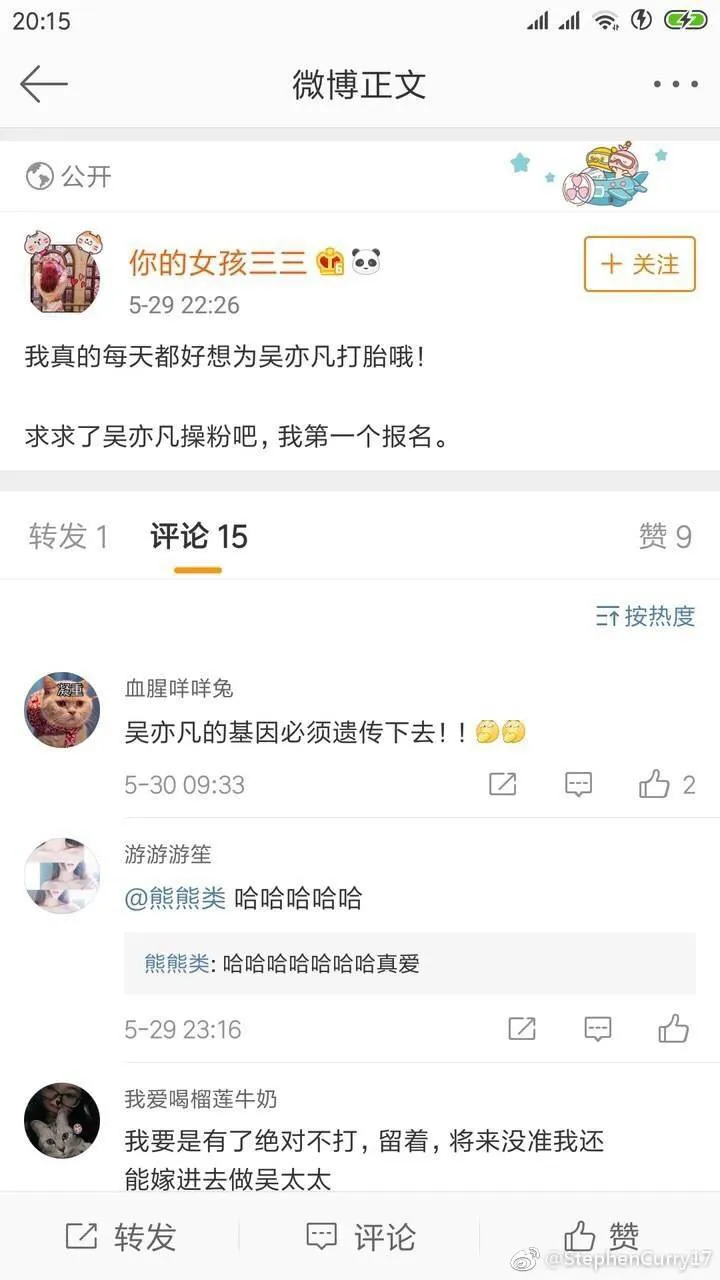
Task: Like the post via bottom 赞
Action: click(602, 1237)
